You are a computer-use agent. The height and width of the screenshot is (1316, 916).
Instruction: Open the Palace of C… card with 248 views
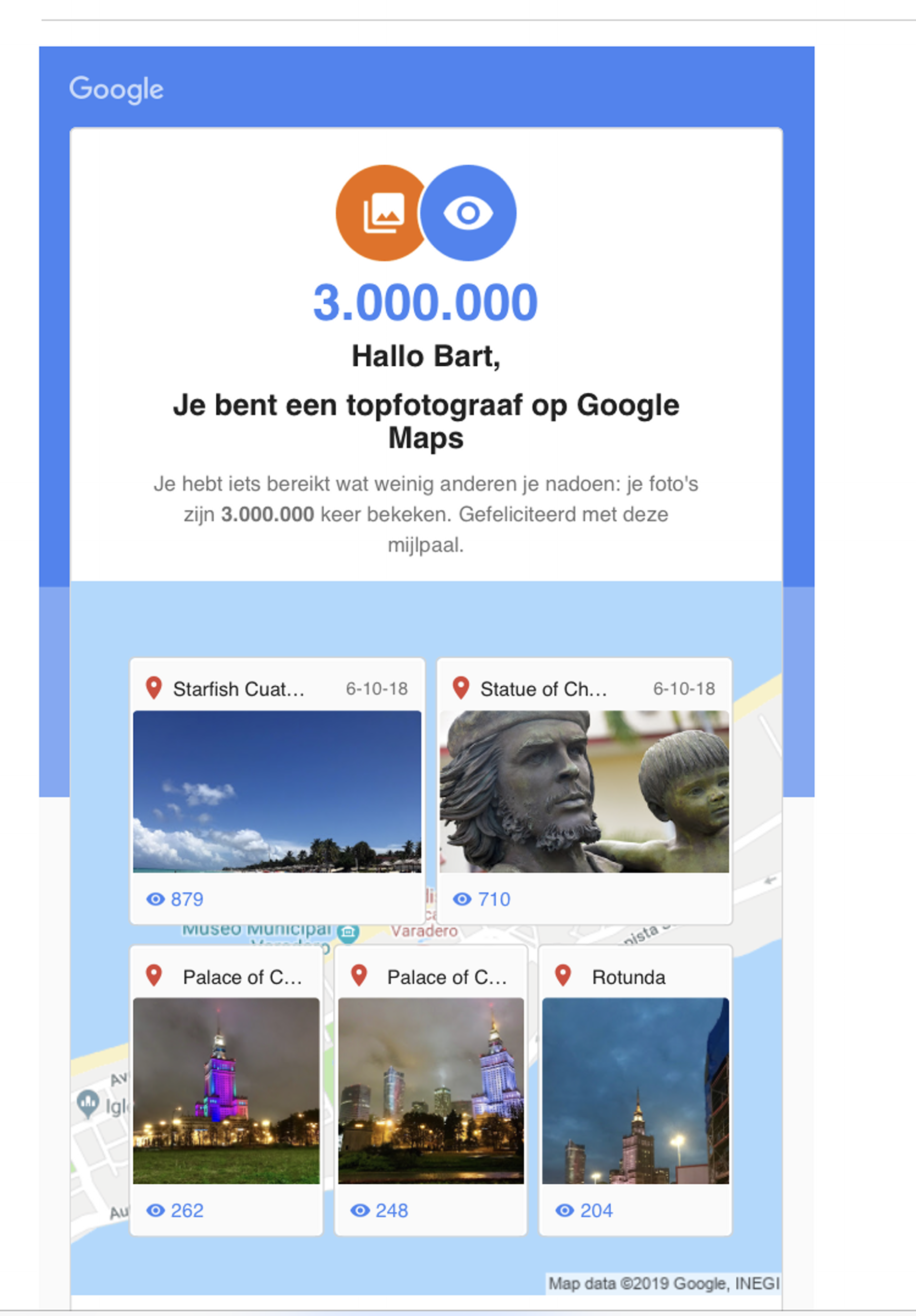pyautogui.click(x=431, y=1091)
